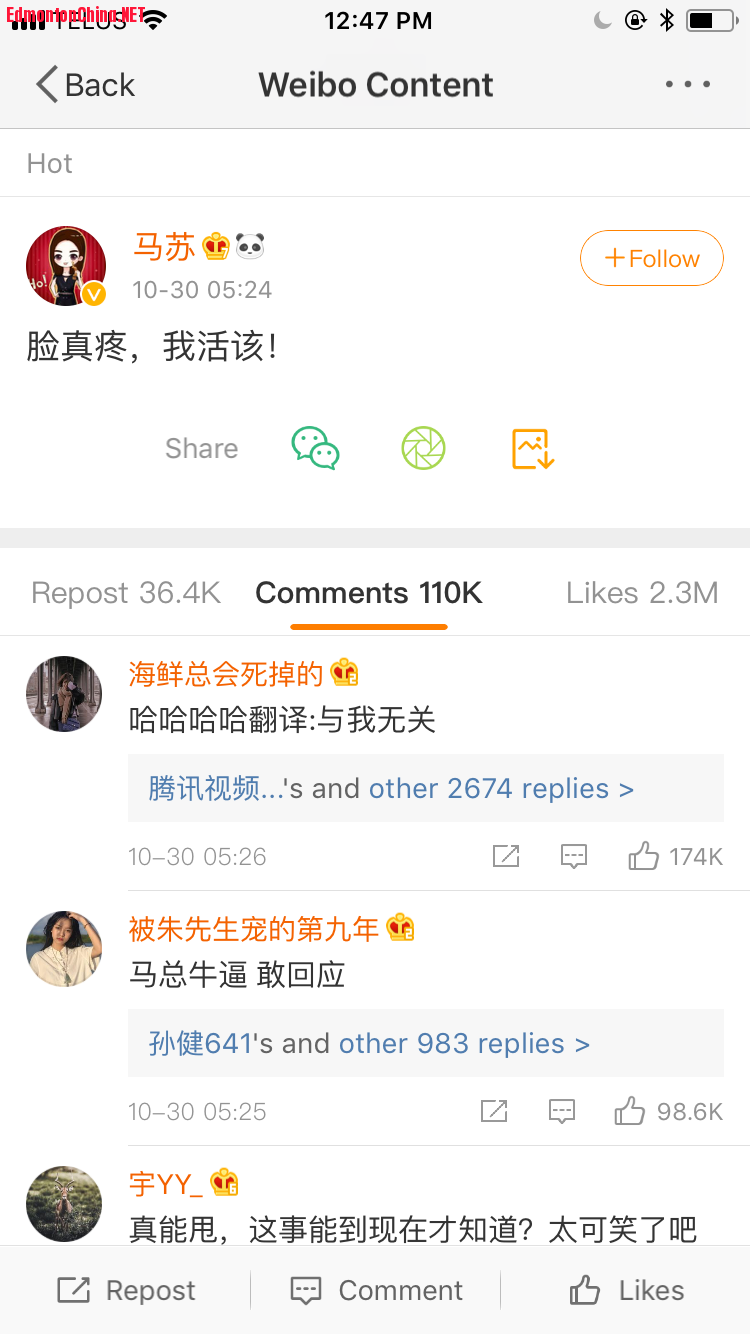
Task: Repost the comment by 海鲜总会死掉的
Action: click(506, 856)
